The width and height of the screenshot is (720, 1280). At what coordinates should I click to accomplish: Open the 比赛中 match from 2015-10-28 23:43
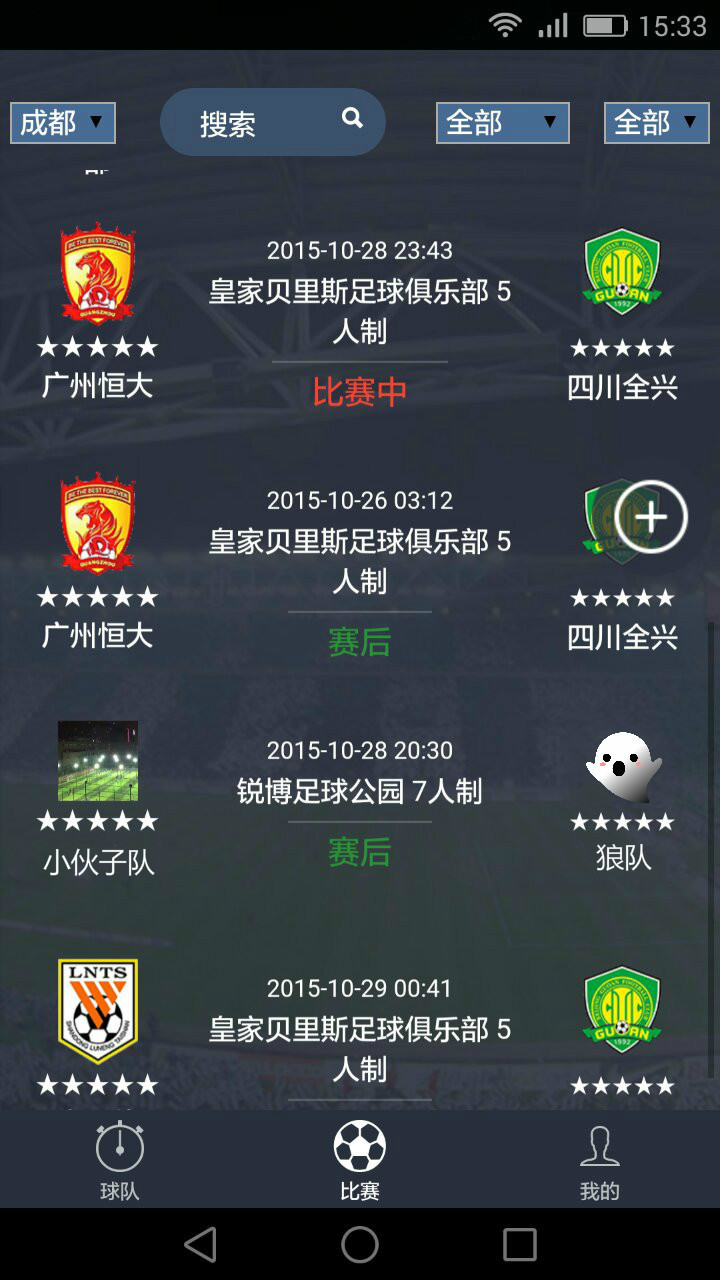click(359, 320)
